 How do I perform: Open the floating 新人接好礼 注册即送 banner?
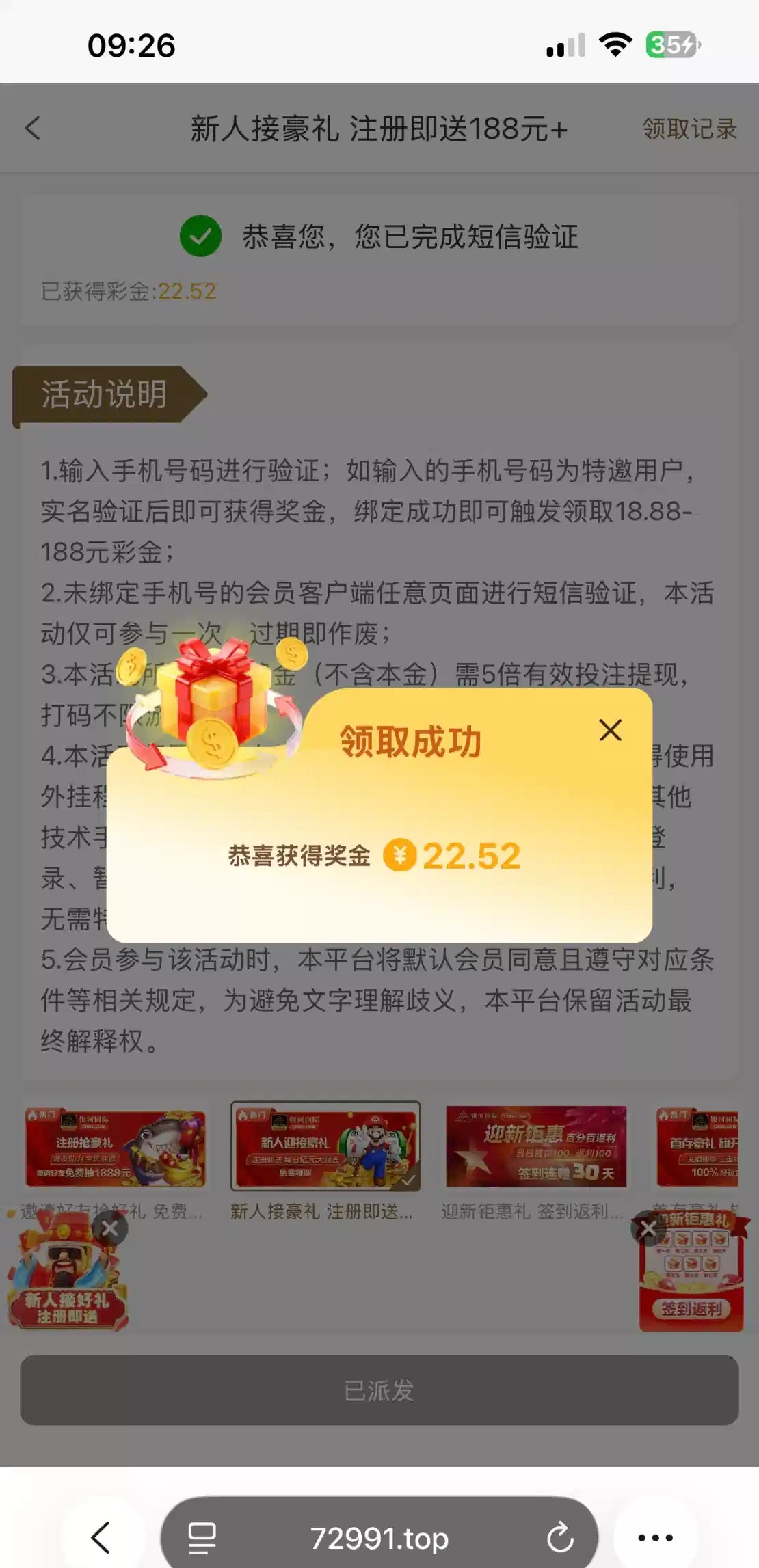click(x=67, y=1285)
